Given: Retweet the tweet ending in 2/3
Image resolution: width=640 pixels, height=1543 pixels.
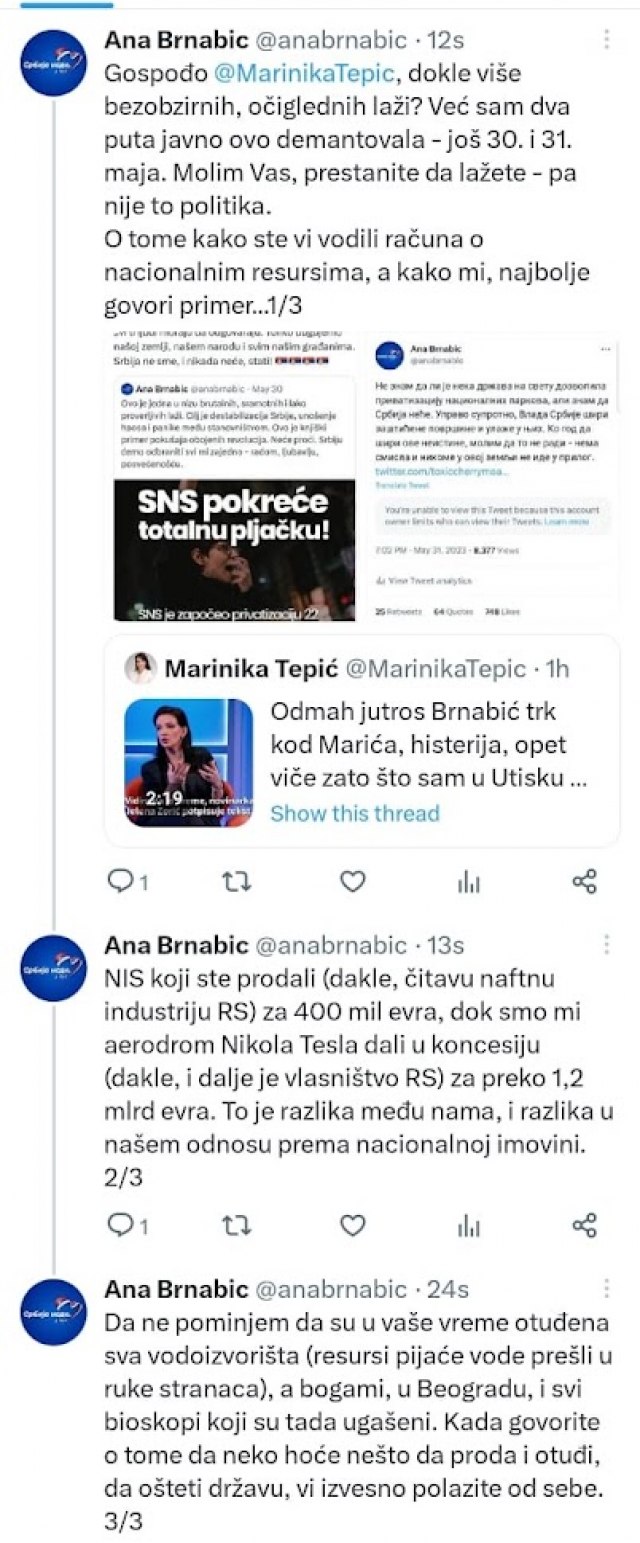Looking at the screenshot, I should pyautogui.click(x=236, y=1225).
